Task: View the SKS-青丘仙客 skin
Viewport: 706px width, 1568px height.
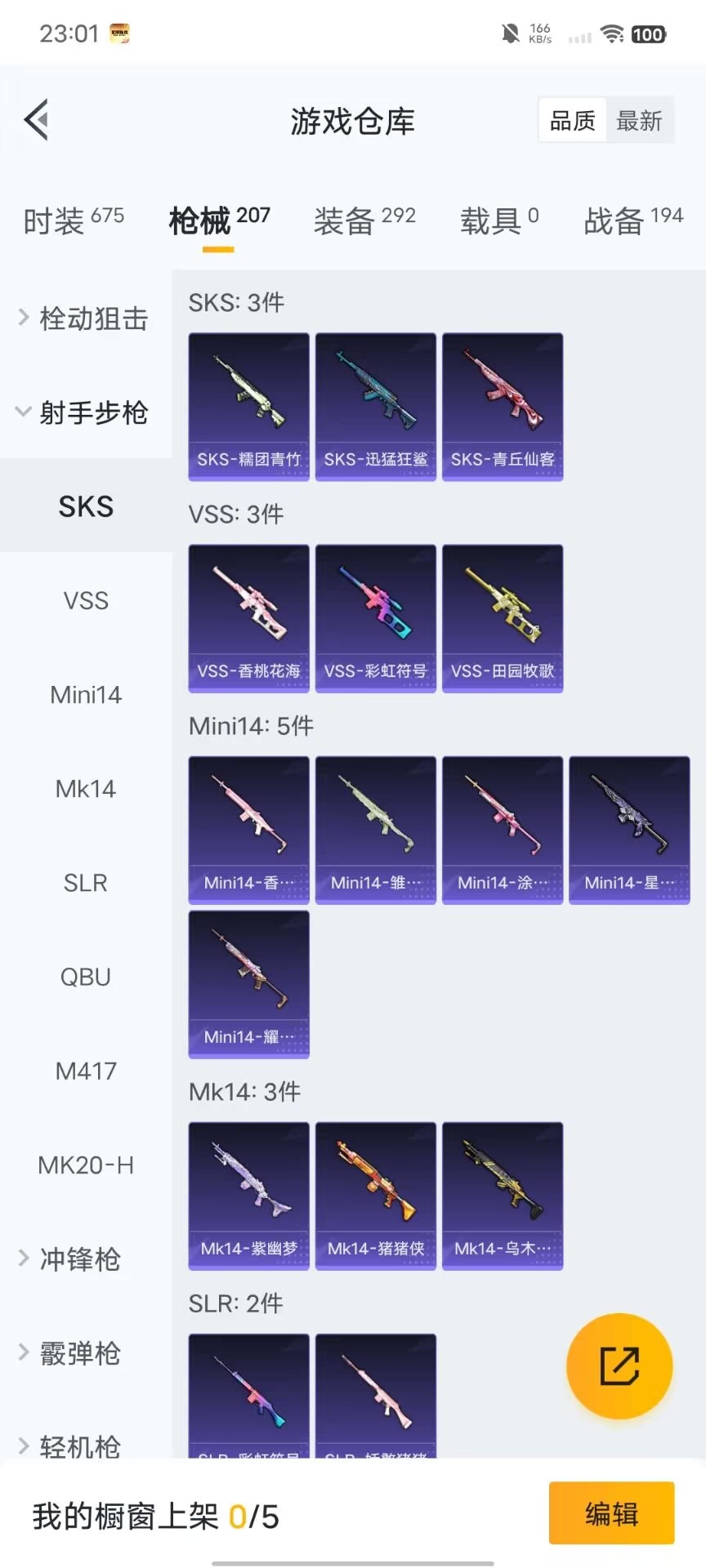Action: (x=503, y=406)
